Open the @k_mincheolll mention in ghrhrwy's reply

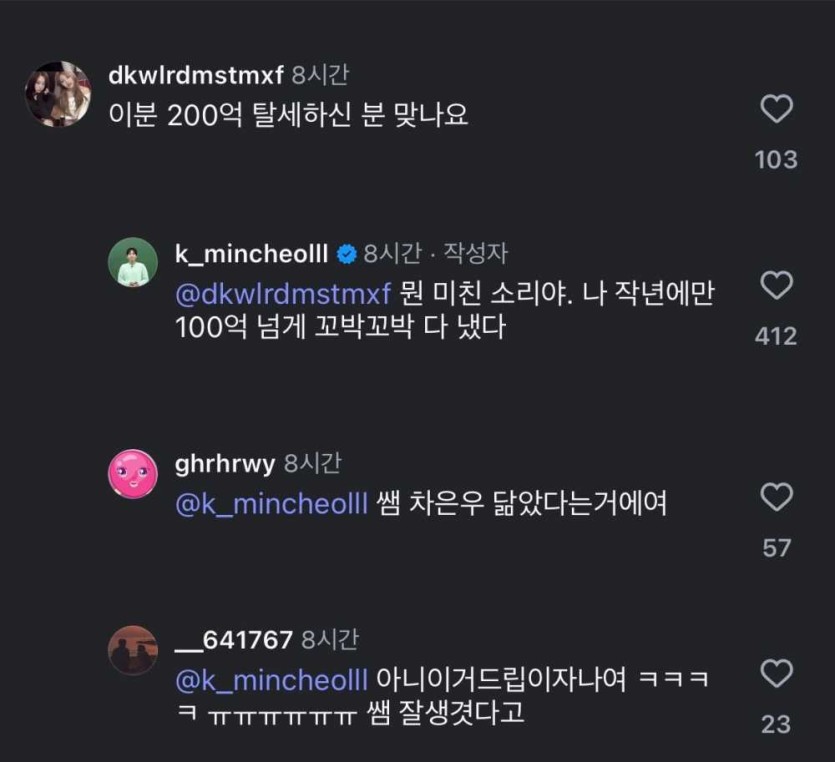pos(272,505)
